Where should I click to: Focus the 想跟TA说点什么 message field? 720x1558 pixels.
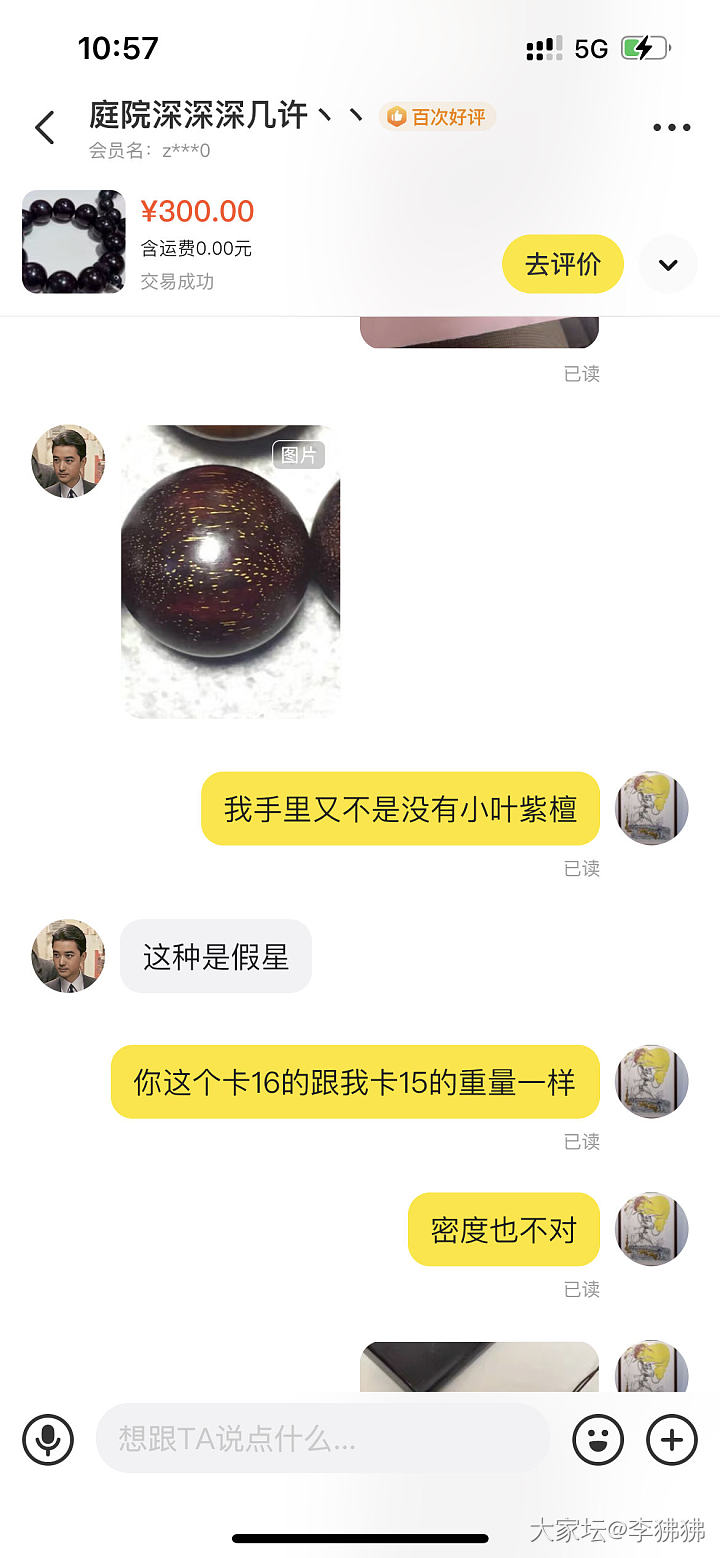(x=322, y=1440)
